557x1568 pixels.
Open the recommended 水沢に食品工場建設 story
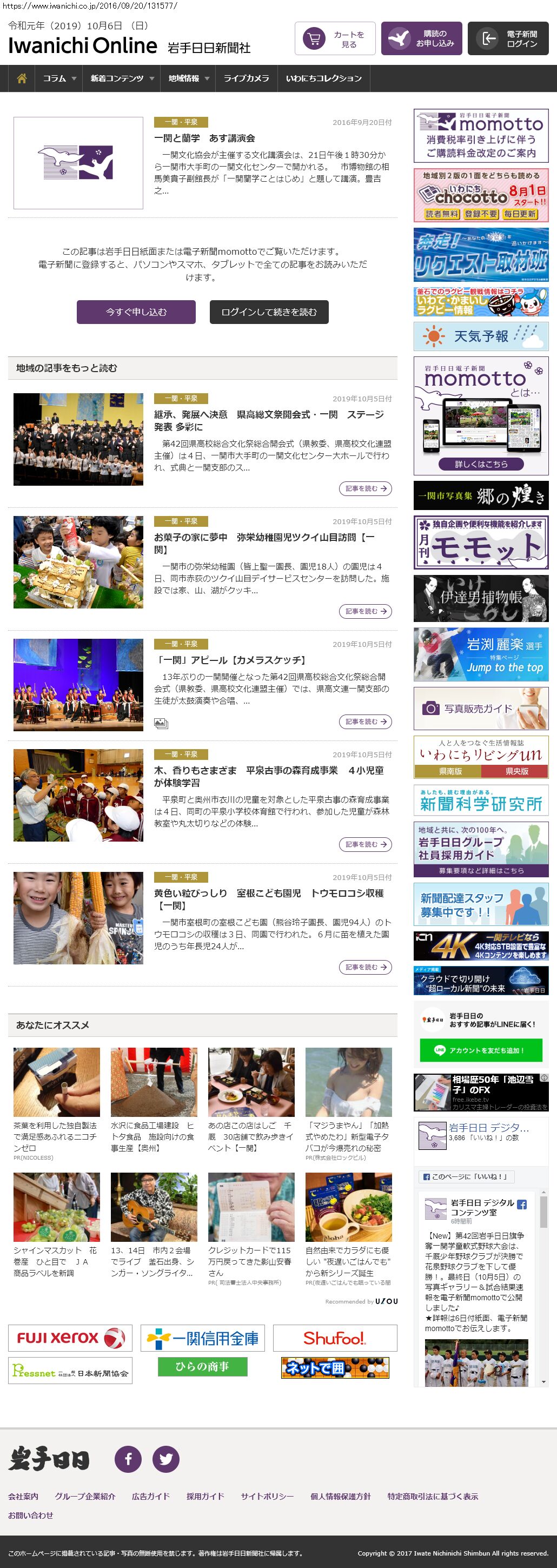pyautogui.click(x=154, y=1136)
